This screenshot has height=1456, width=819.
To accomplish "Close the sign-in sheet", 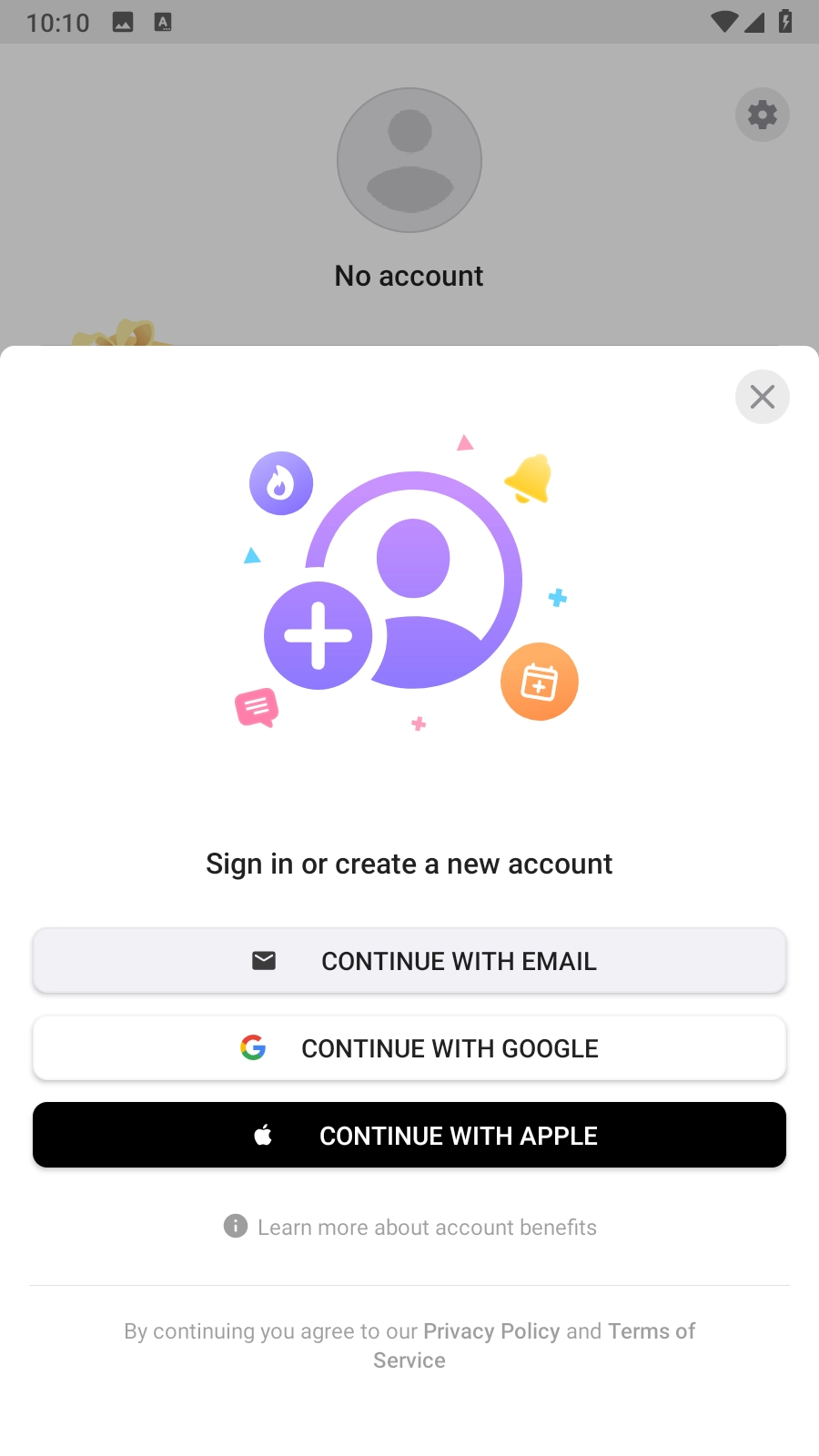I will pos(762,397).
